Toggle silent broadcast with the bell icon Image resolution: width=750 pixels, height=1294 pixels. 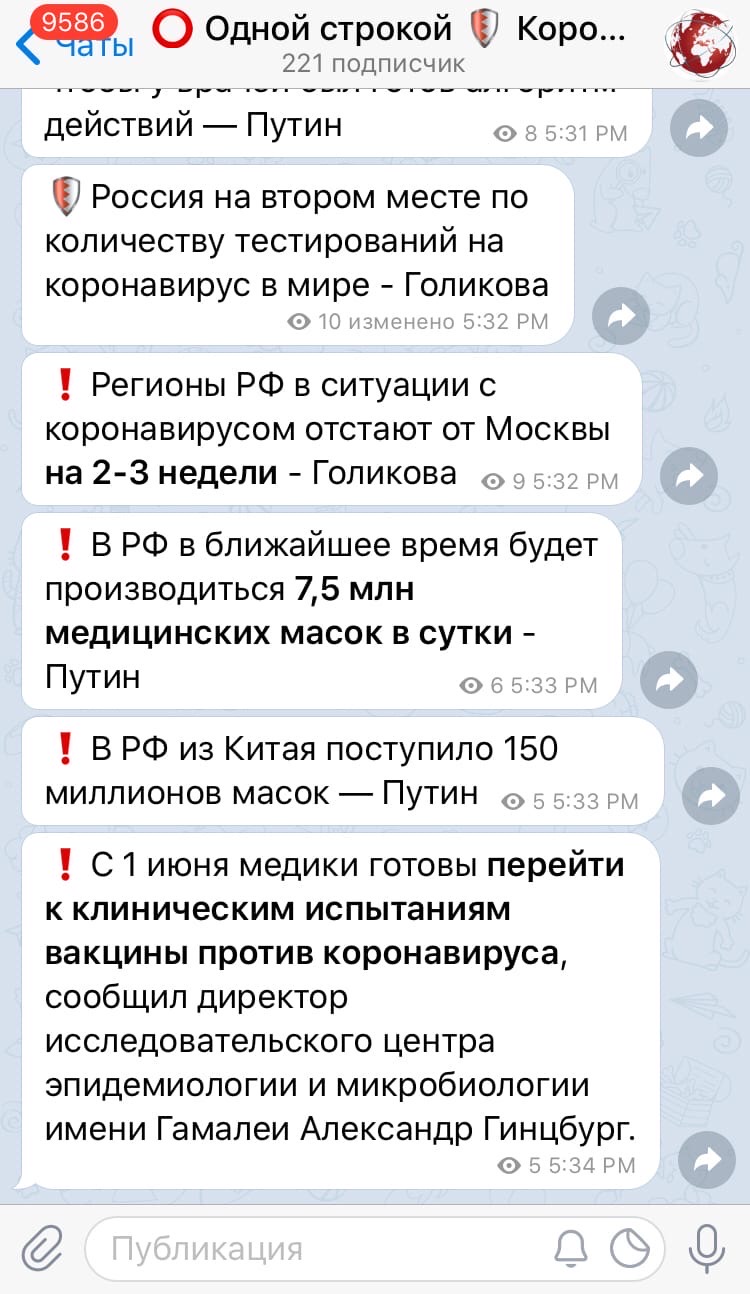coord(571,1248)
